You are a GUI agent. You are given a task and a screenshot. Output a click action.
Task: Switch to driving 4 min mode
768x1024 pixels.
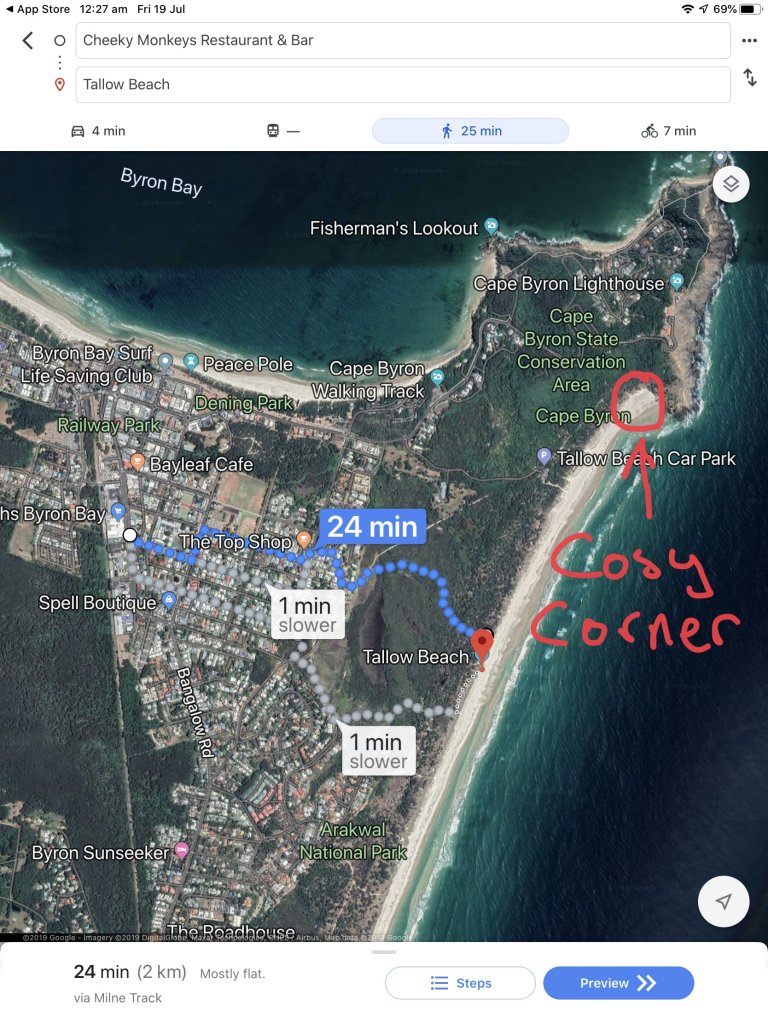tap(98, 131)
